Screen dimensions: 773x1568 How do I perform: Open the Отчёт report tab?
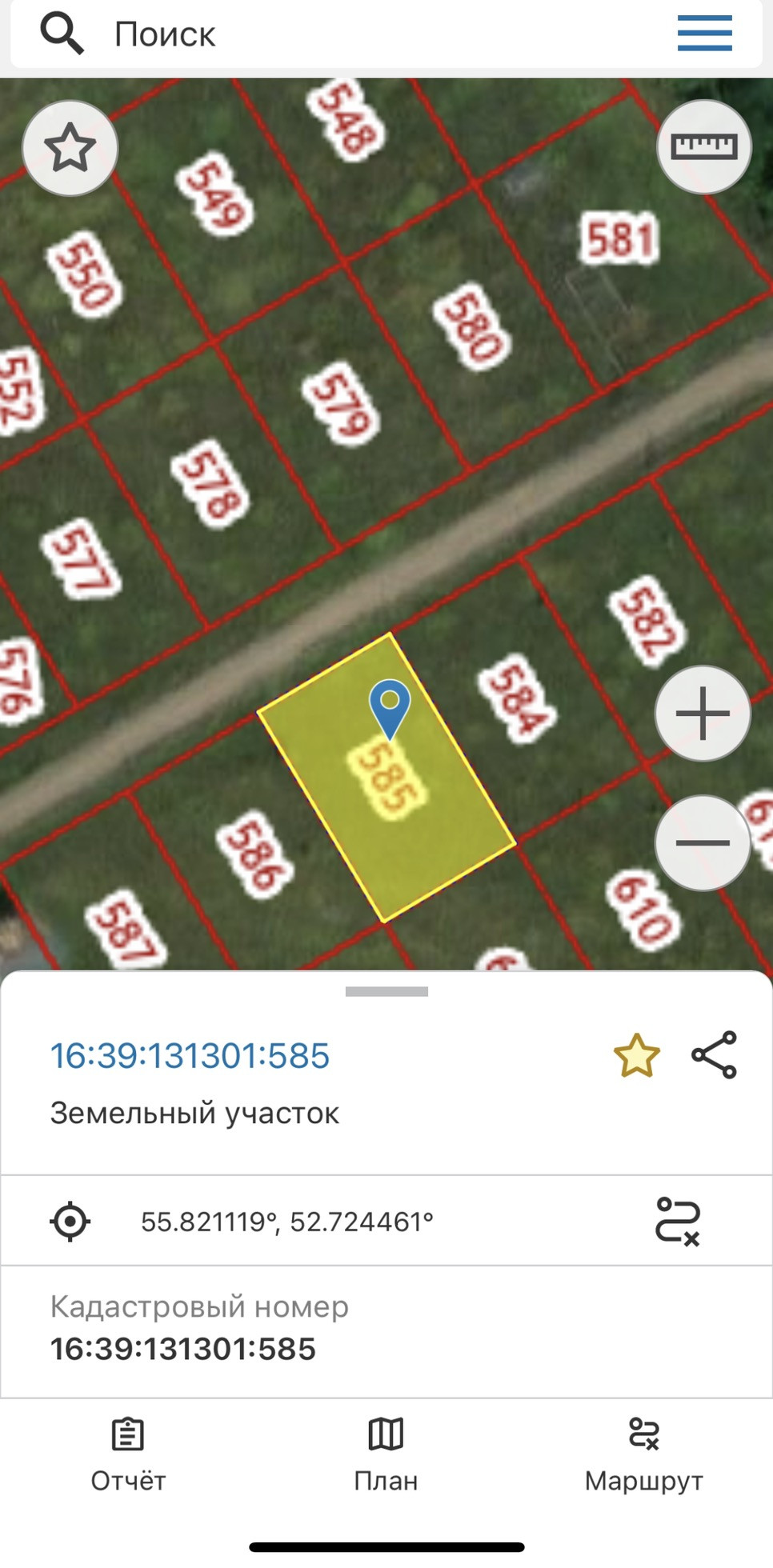(x=128, y=1456)
